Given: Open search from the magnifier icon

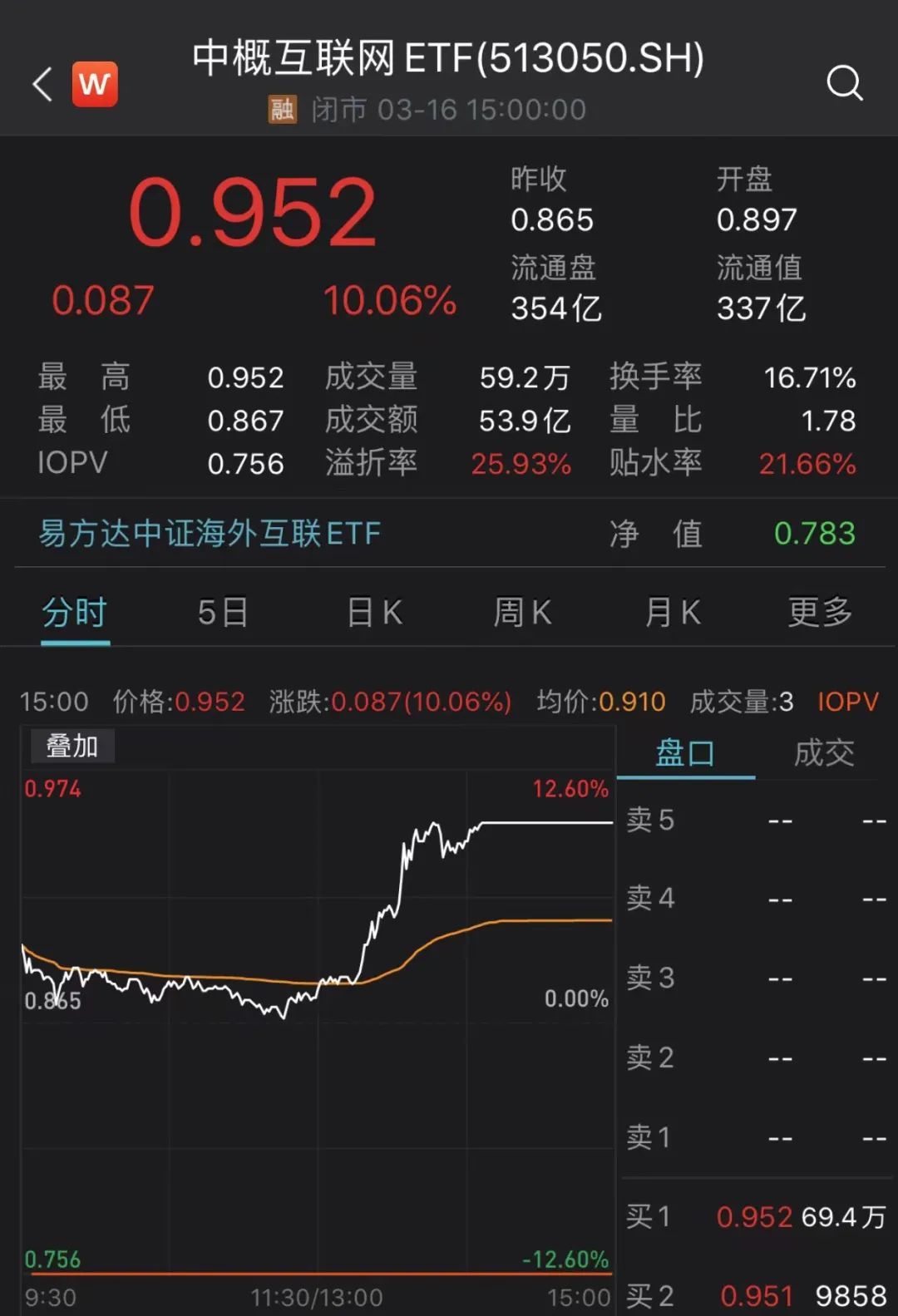Looking at the screenshot, I should point(845,82).
